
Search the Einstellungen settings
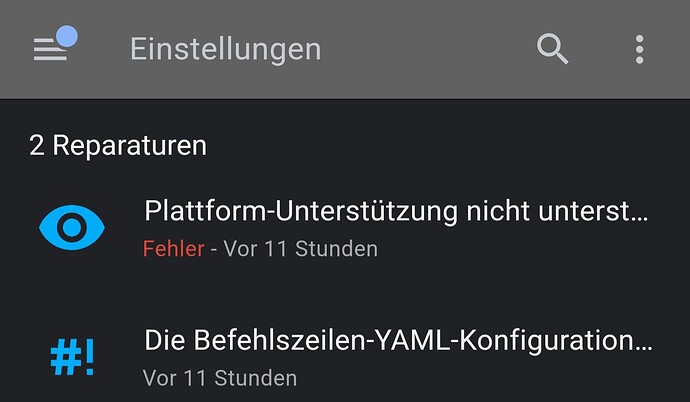pos(552,48)
